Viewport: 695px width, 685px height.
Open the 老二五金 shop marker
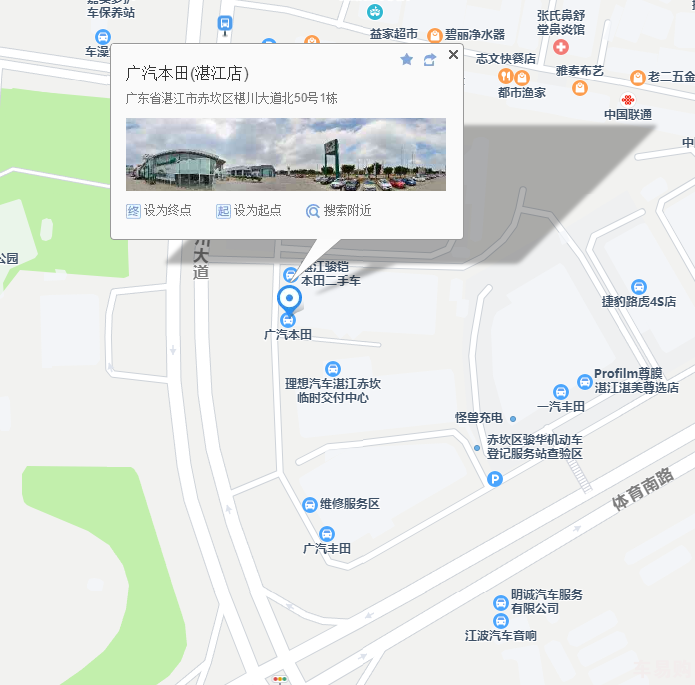point(637,77)
